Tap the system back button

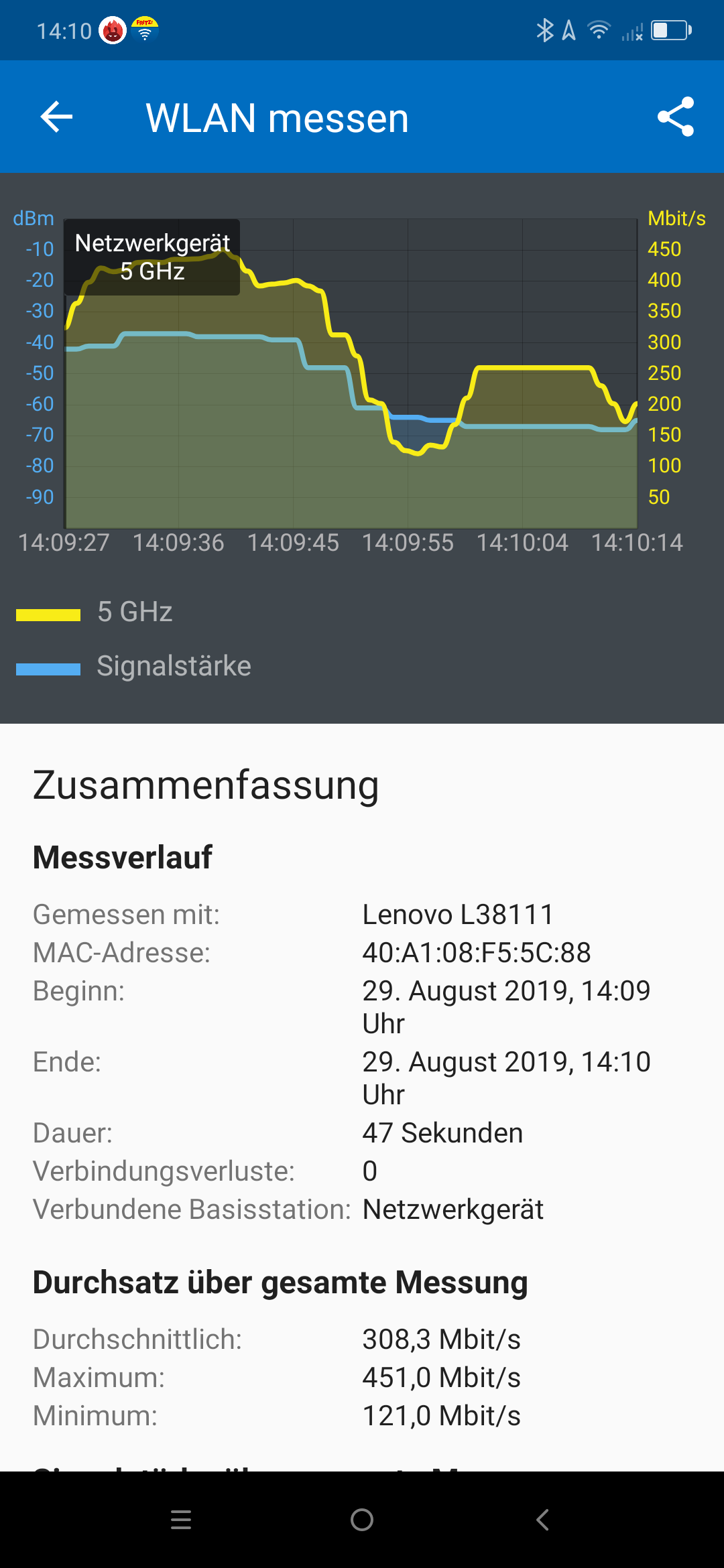(x=543, y=1520)
